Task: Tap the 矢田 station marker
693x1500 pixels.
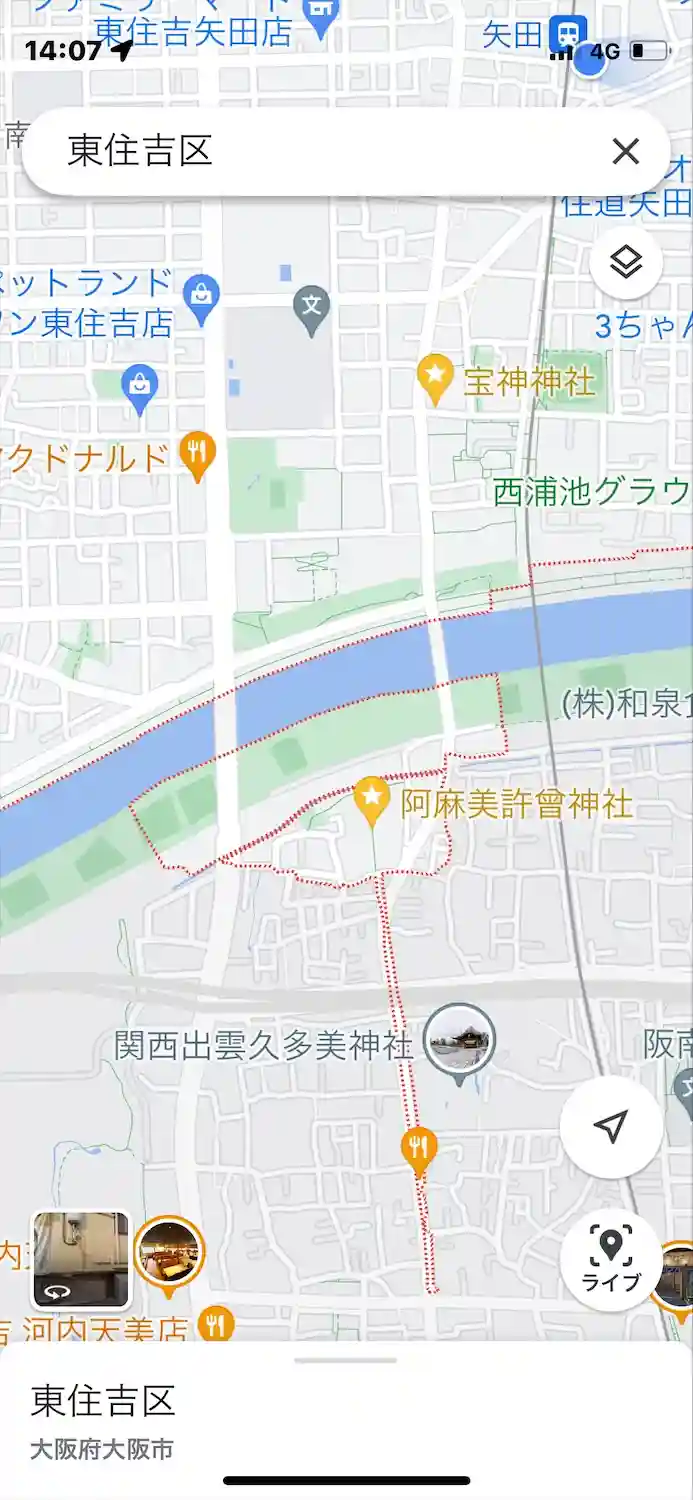Action: pos(566,34)
